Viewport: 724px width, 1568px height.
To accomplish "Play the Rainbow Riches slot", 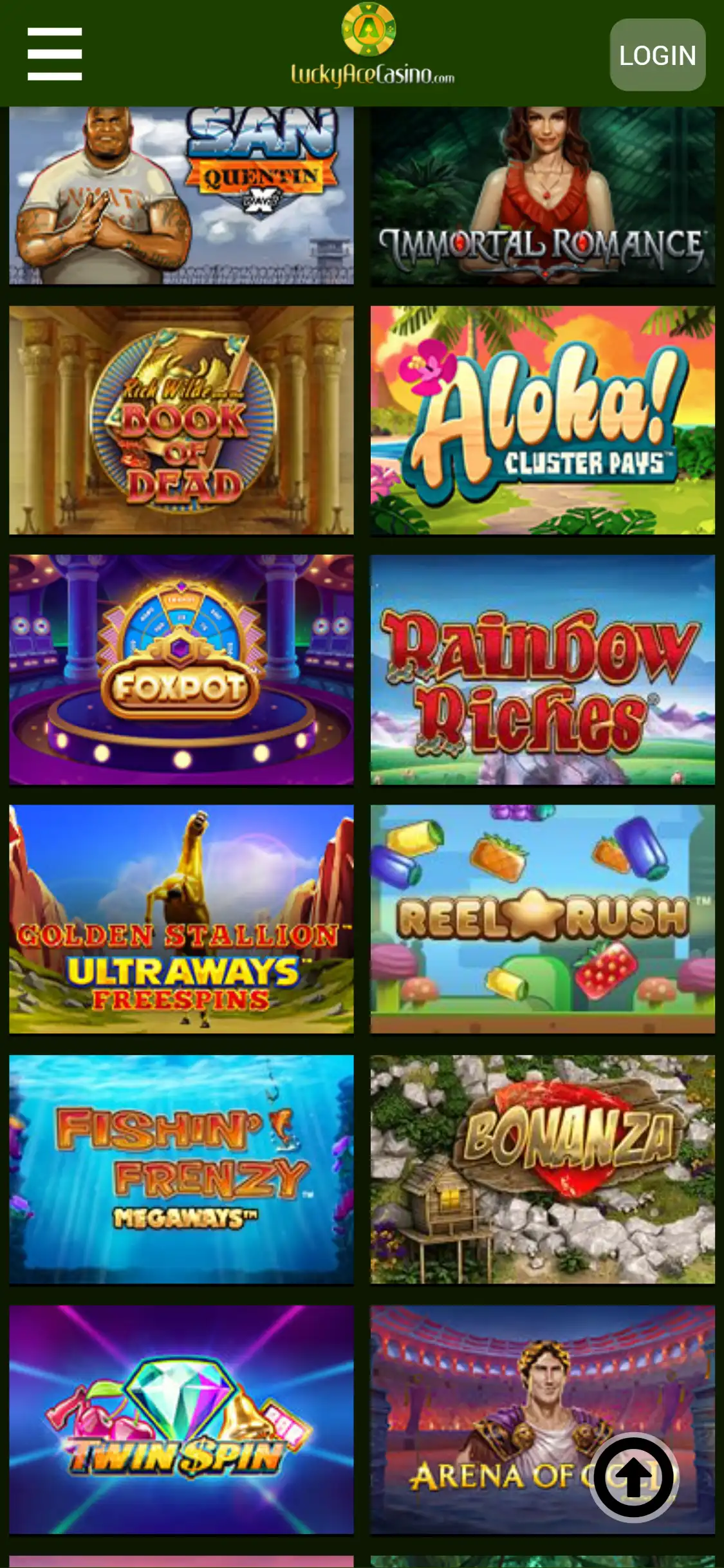I will coord(542,669).
